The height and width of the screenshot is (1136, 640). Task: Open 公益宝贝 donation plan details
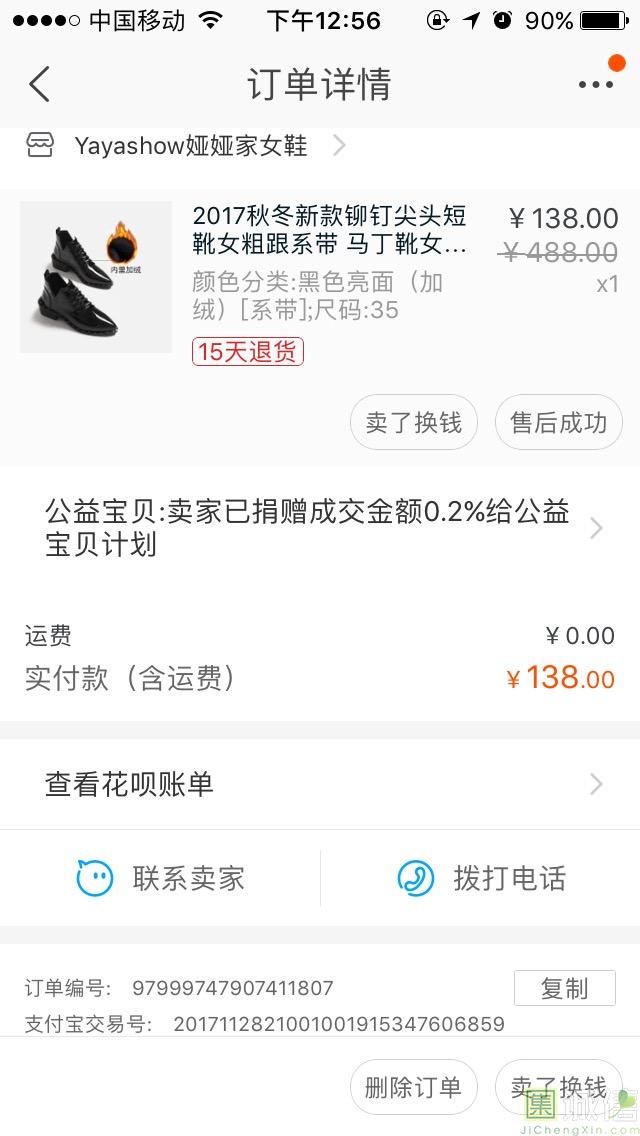pos(320,528)
